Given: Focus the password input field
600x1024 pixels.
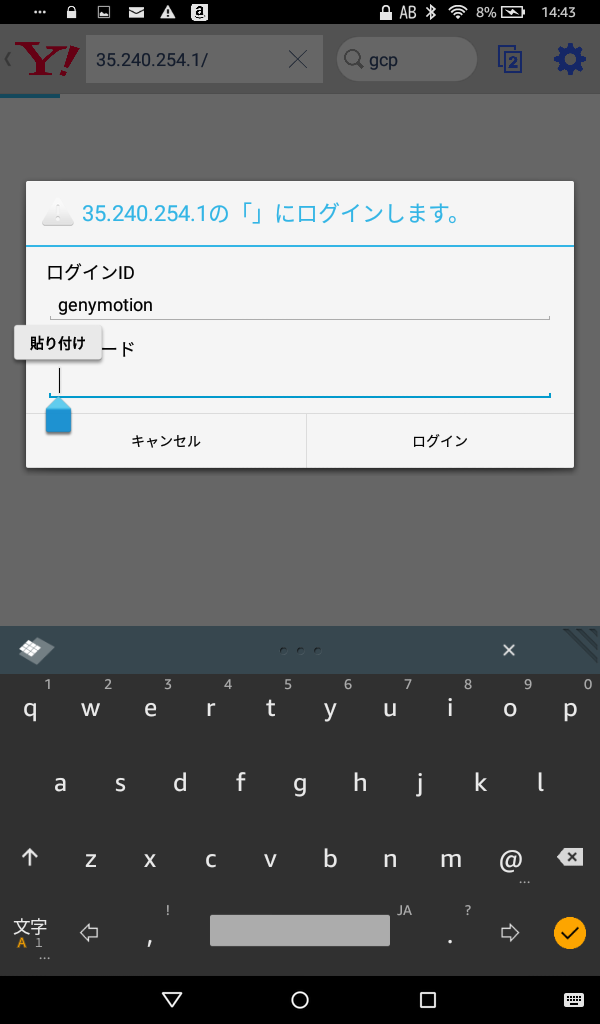Looking at the screenshot, I should click(300, 381).
